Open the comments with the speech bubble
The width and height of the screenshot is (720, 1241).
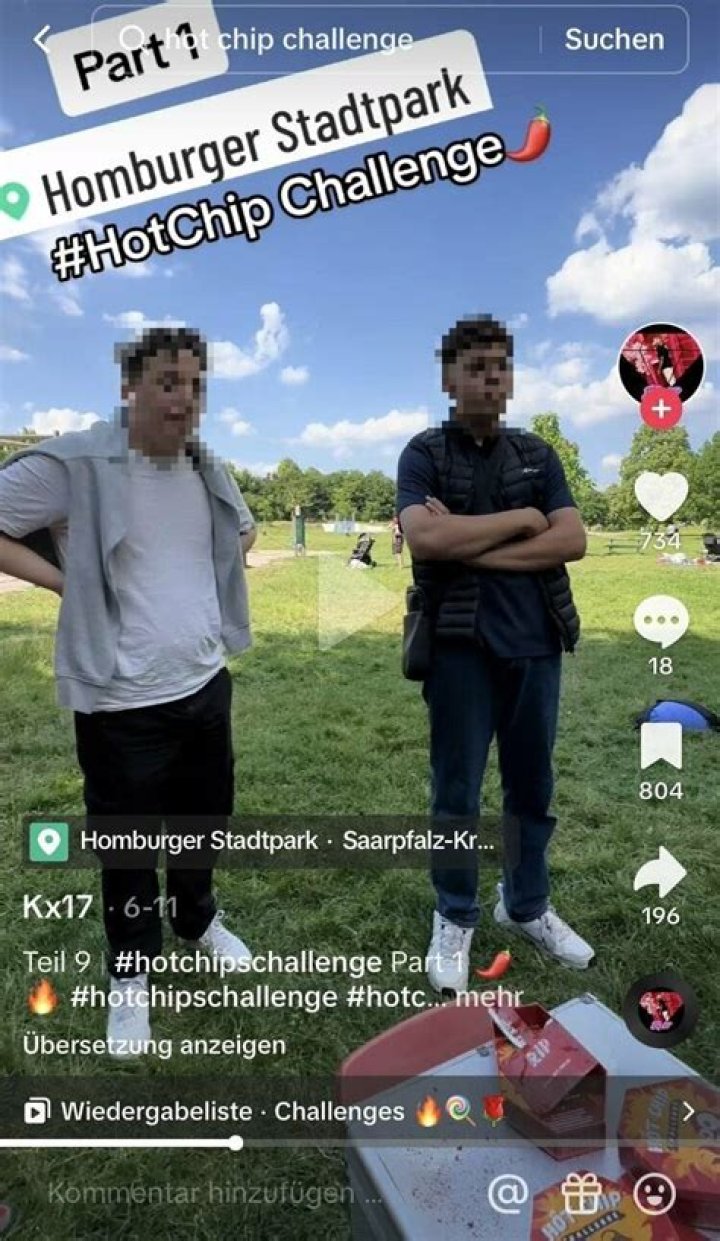tap(661, 622)
